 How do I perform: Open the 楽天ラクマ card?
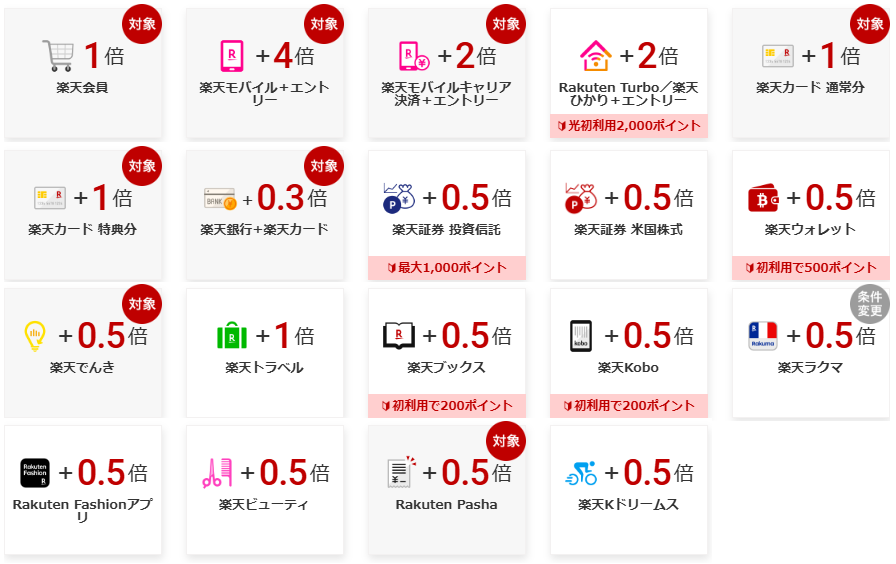[x=811, y=352]
